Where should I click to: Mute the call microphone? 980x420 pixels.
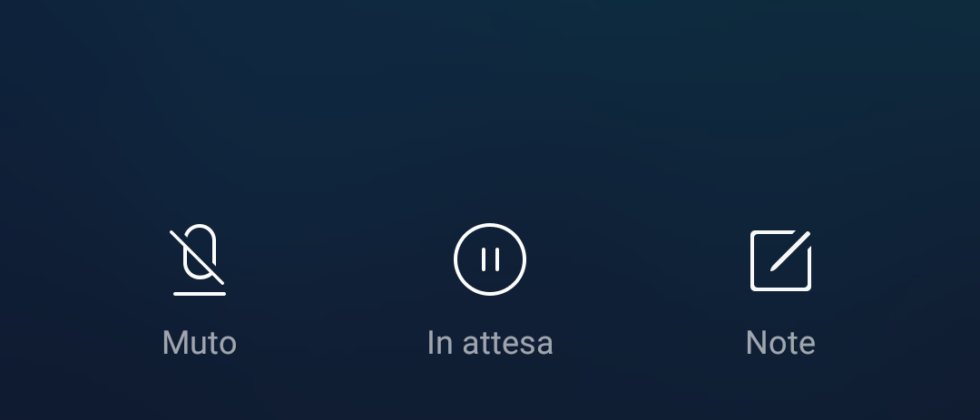click(199, 262)
